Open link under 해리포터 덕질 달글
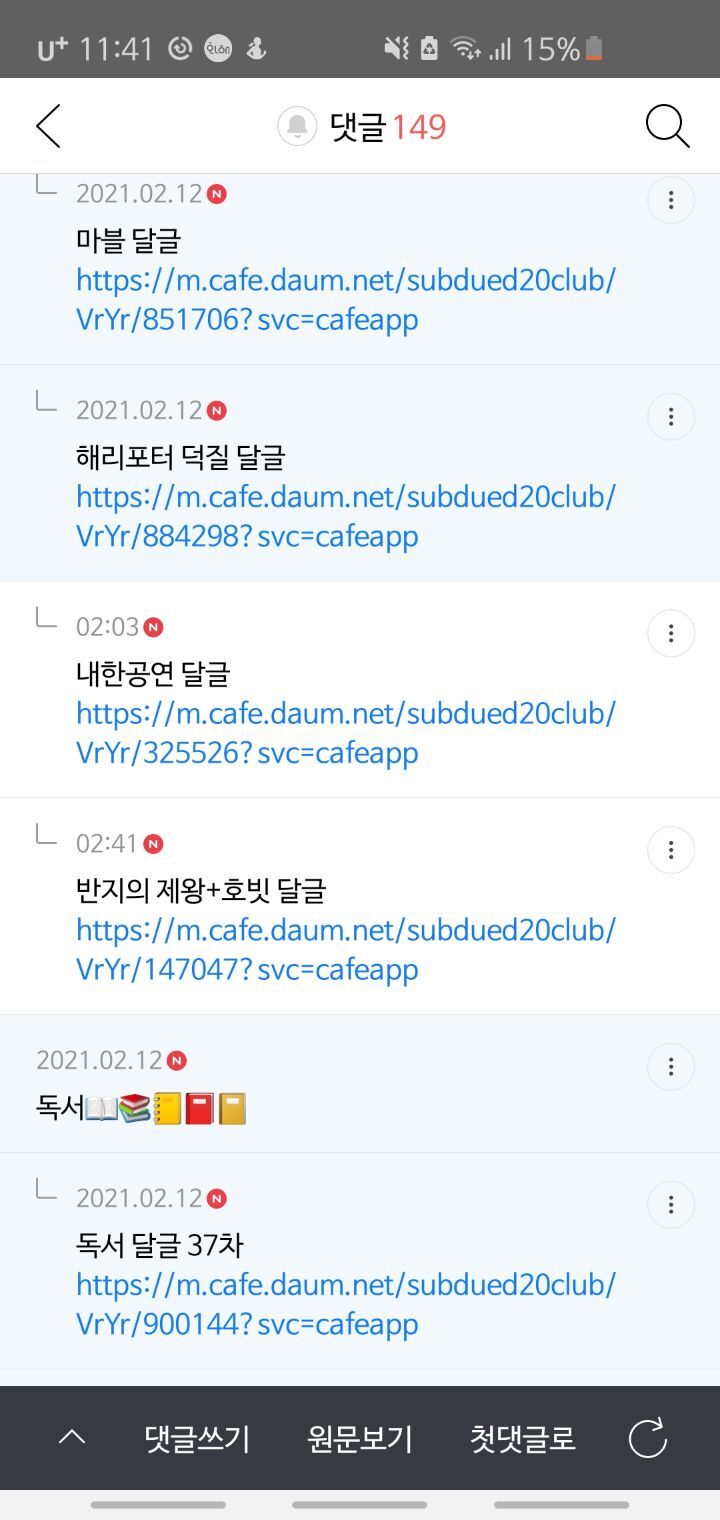The height and width of the screenshot is (1520, 720). coord(345,516)
